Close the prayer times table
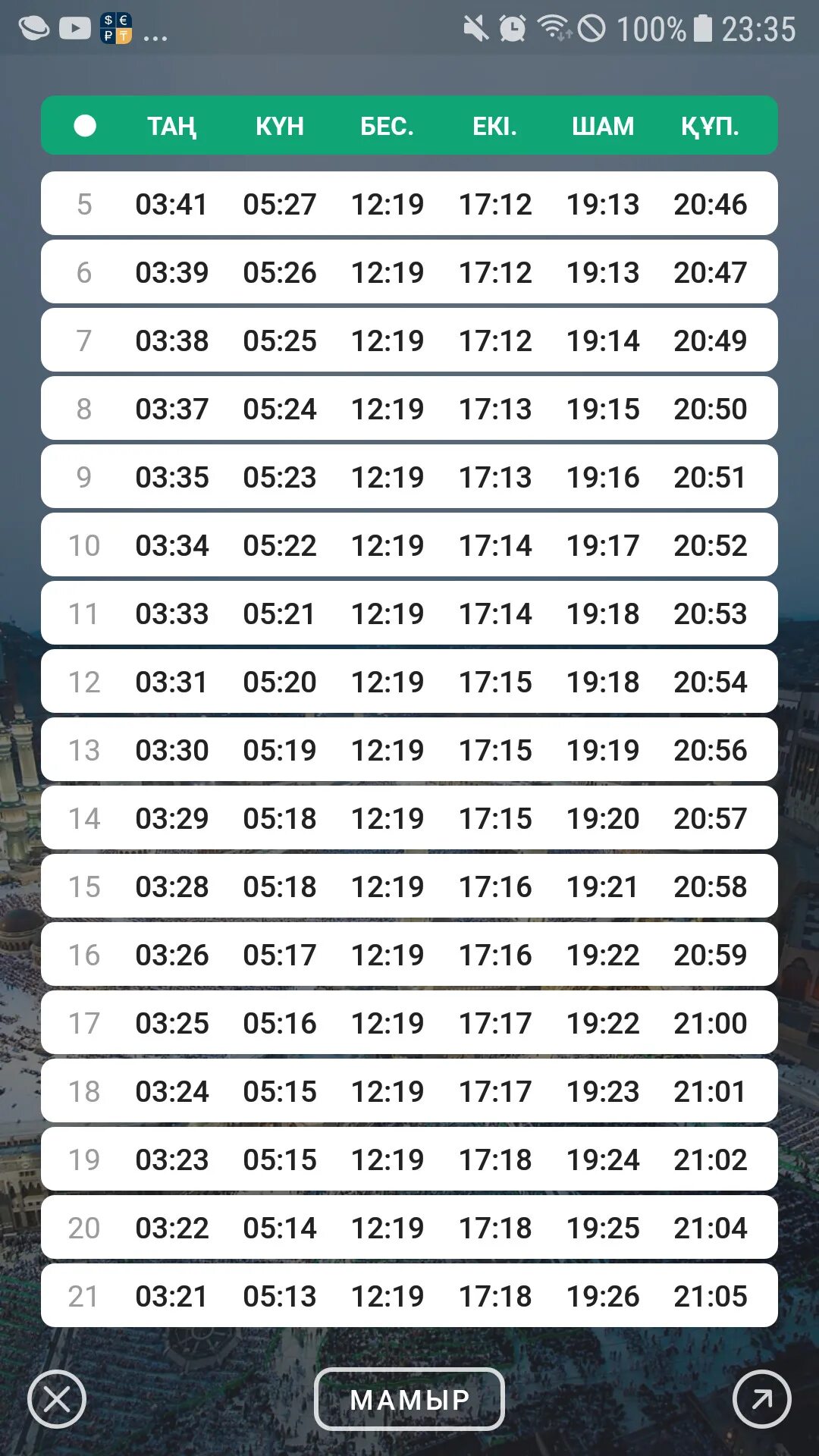819x1456 pixels. pos(57,1399)
